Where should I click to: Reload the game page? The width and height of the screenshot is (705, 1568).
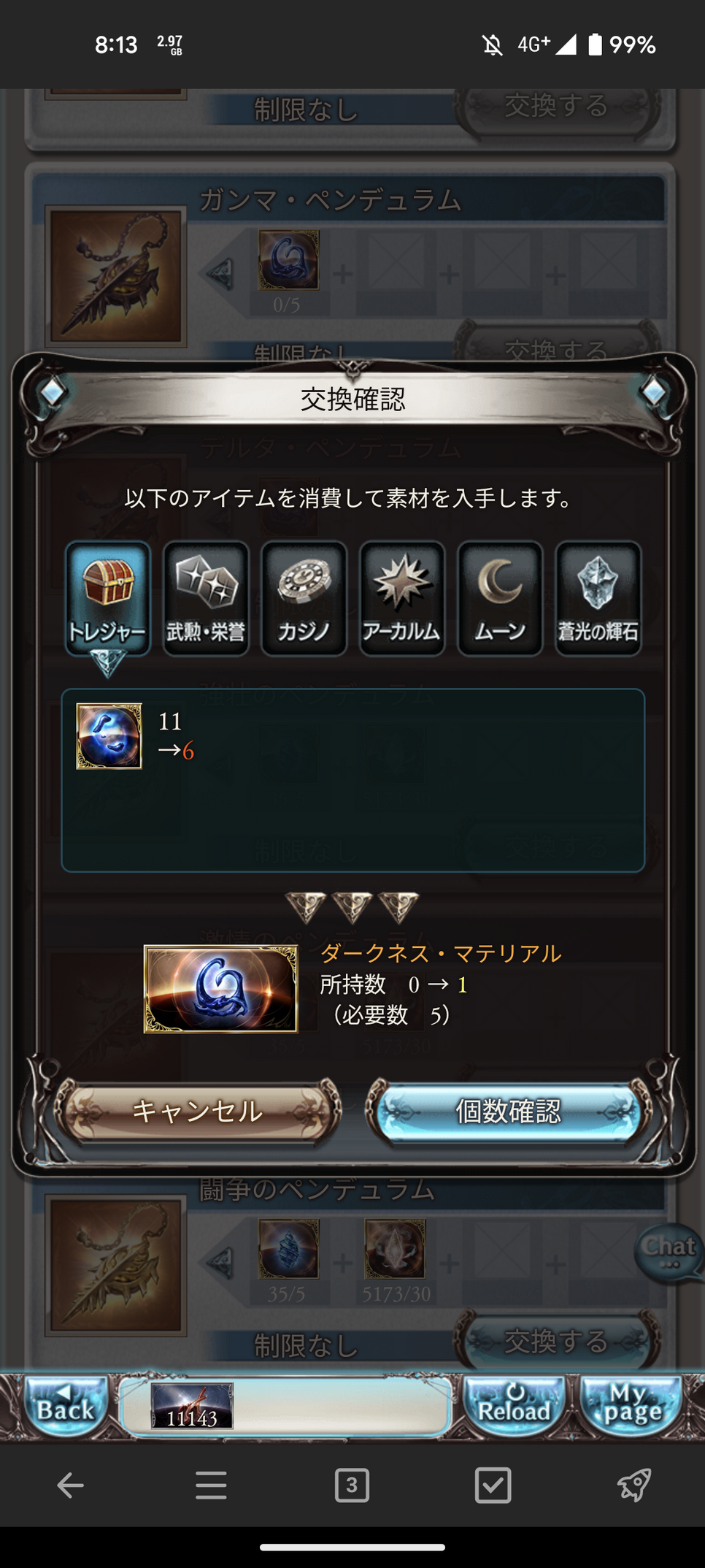514,1405
